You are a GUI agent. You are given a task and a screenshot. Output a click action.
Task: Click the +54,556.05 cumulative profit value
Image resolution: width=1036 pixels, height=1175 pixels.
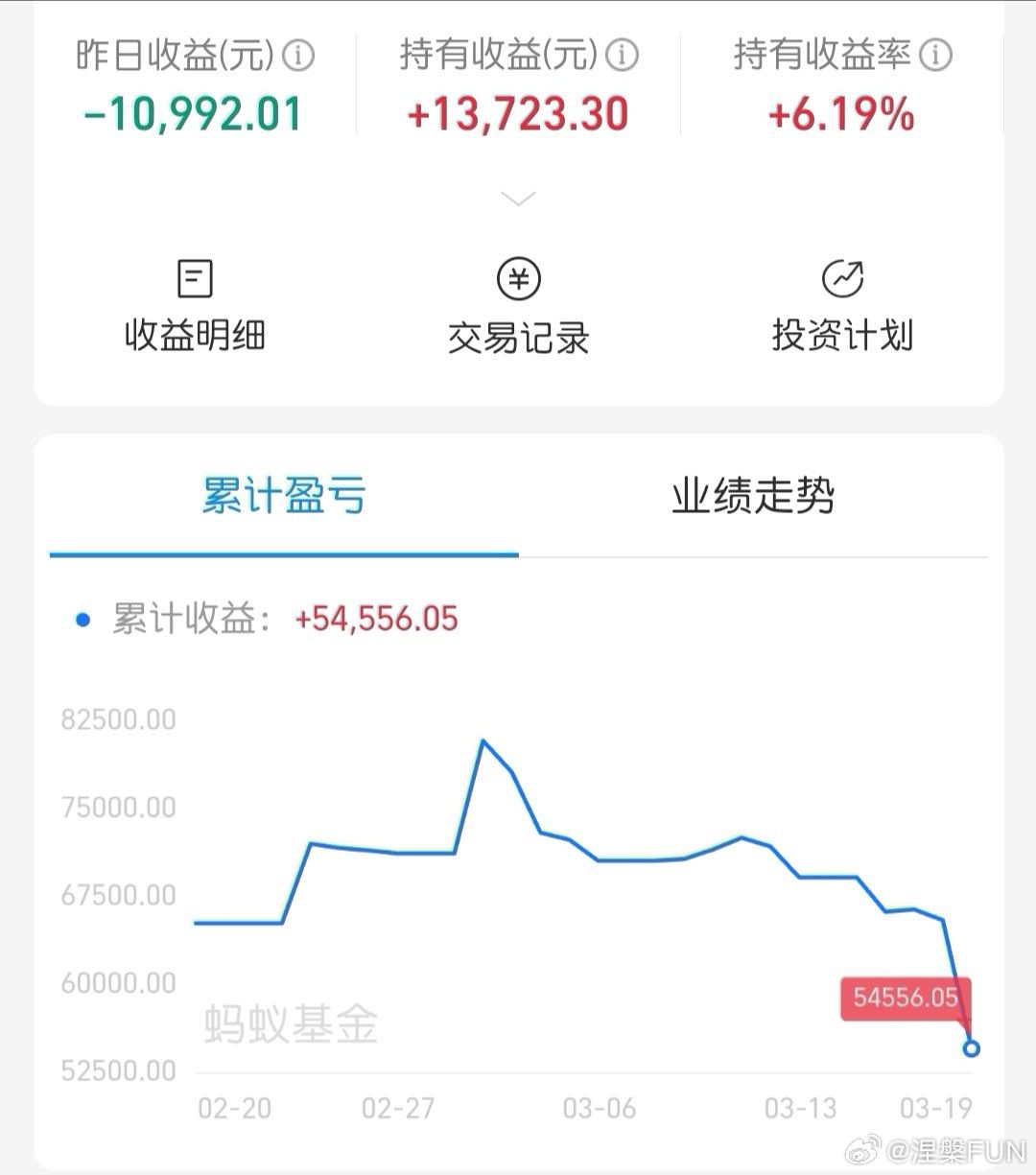[375, 619]
